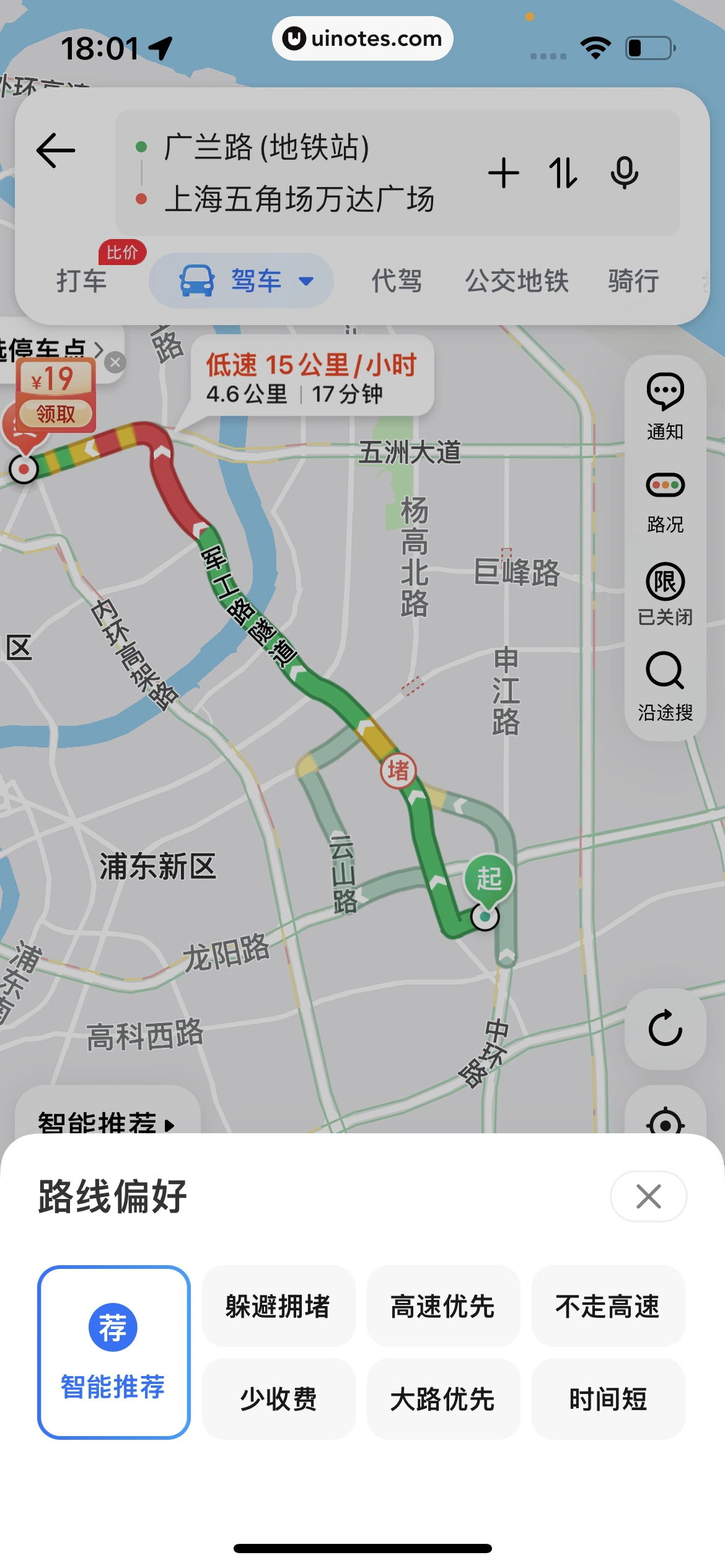Start voice input with the microphone
The height and width of the screenshot is (1568, 725).
click(624, 173)
